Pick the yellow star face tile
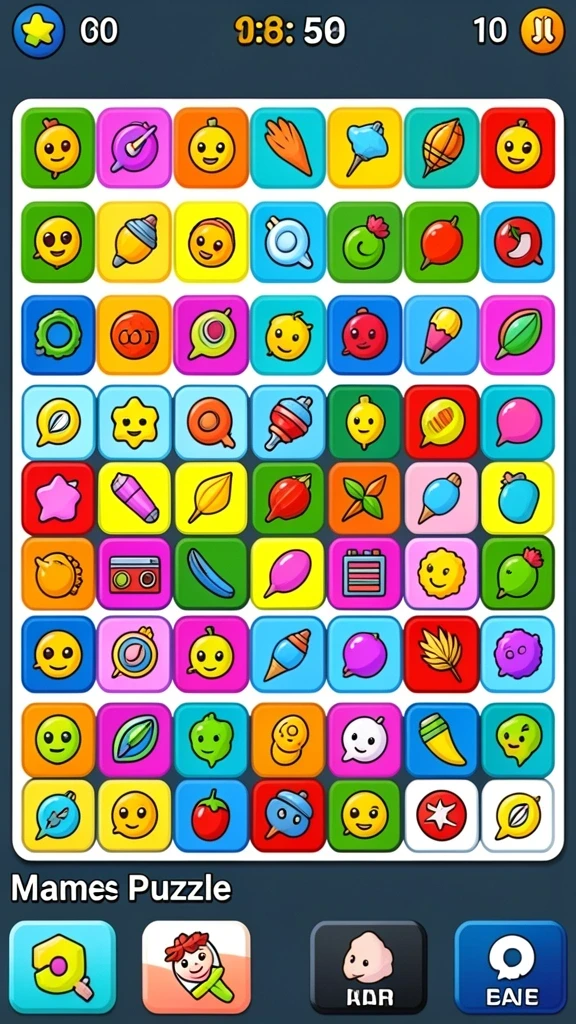 click(135, 423)
